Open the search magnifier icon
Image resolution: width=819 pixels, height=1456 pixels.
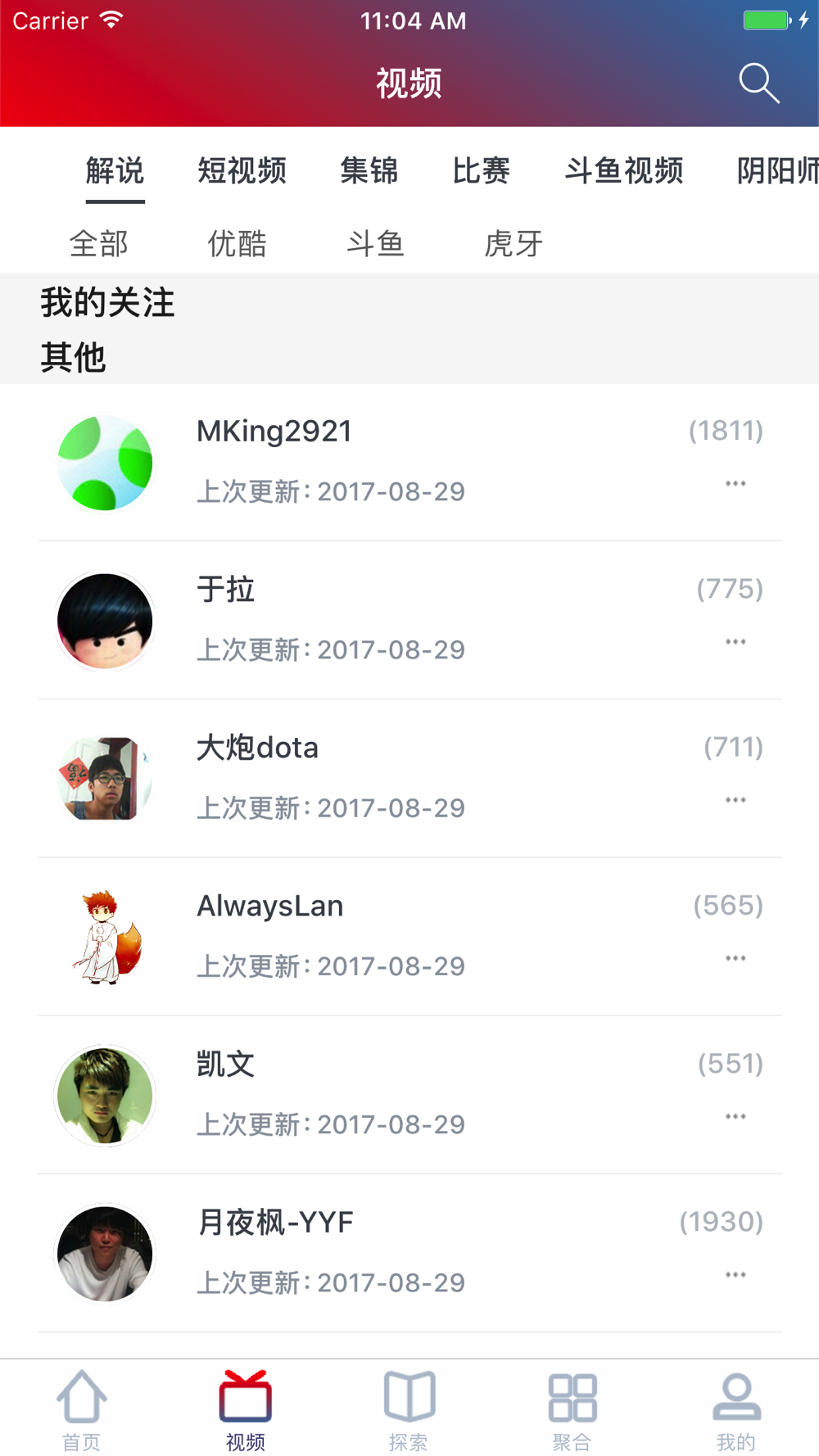758,83
